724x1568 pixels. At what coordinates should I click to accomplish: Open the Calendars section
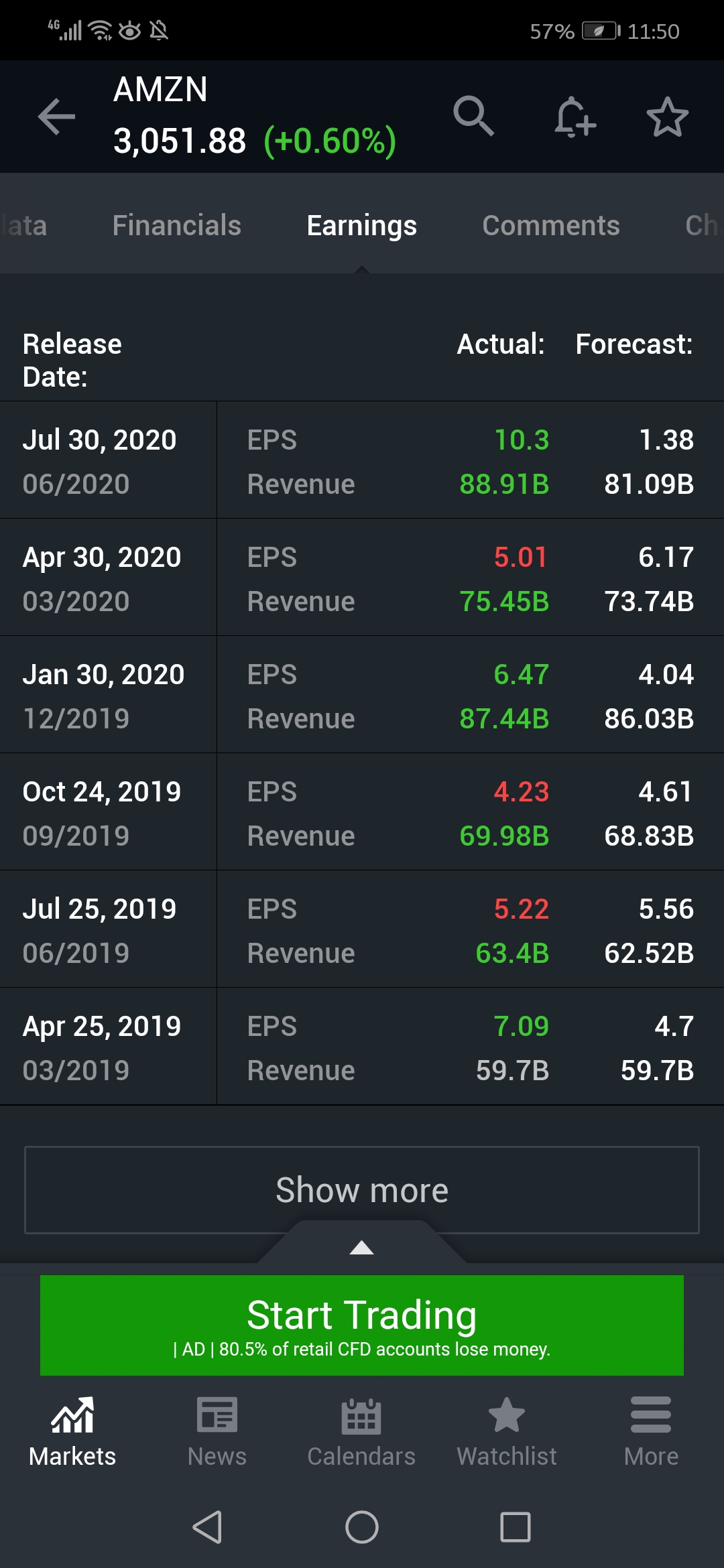click(x=362, y=1434)
